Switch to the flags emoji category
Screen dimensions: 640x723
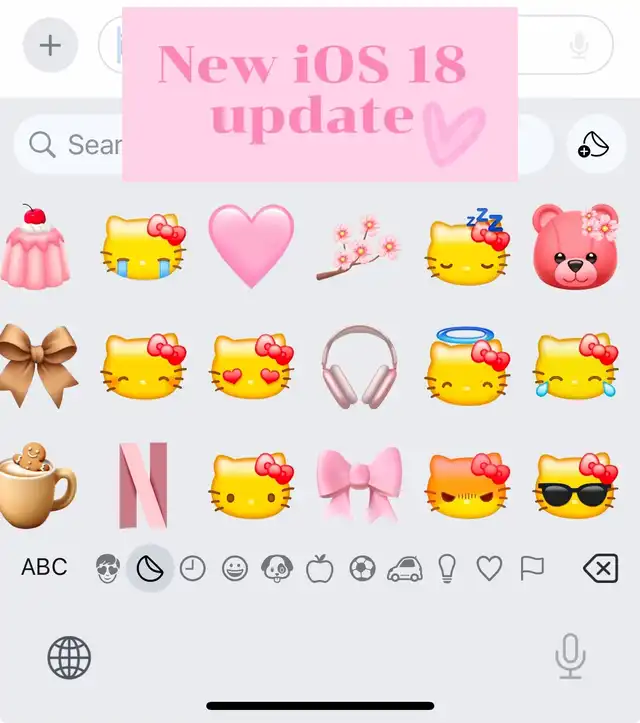(x=532, y=568)
